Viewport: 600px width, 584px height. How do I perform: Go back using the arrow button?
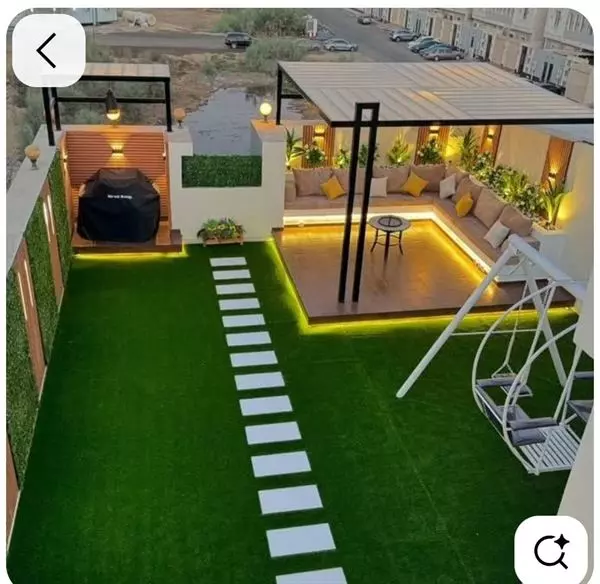click(x=48, y=50)
